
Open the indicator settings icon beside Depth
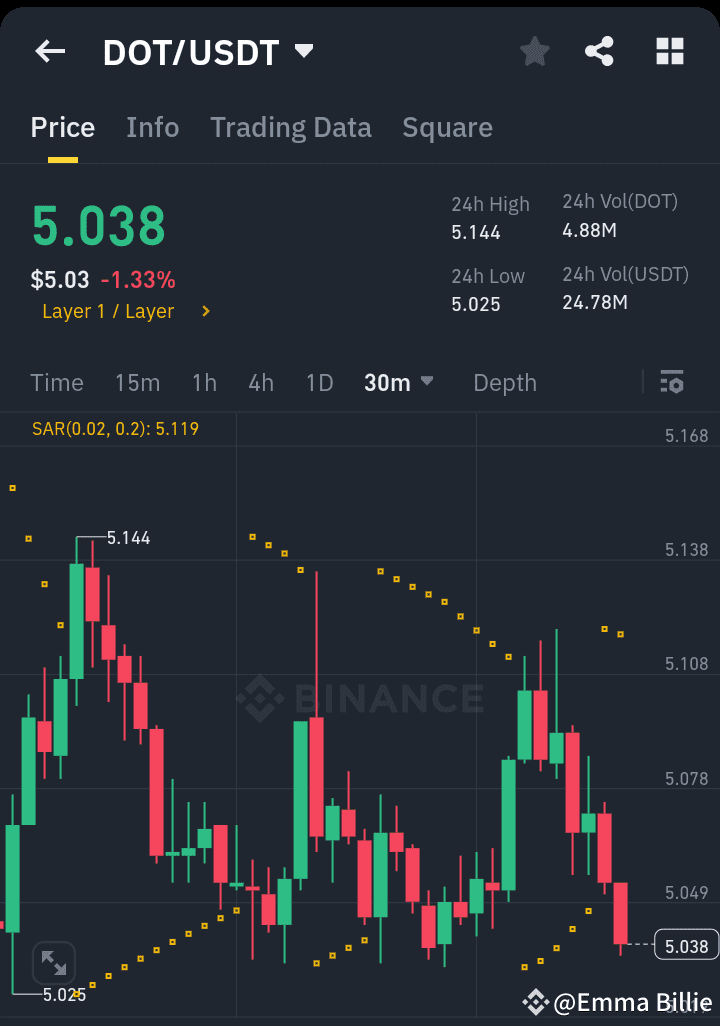671,382
